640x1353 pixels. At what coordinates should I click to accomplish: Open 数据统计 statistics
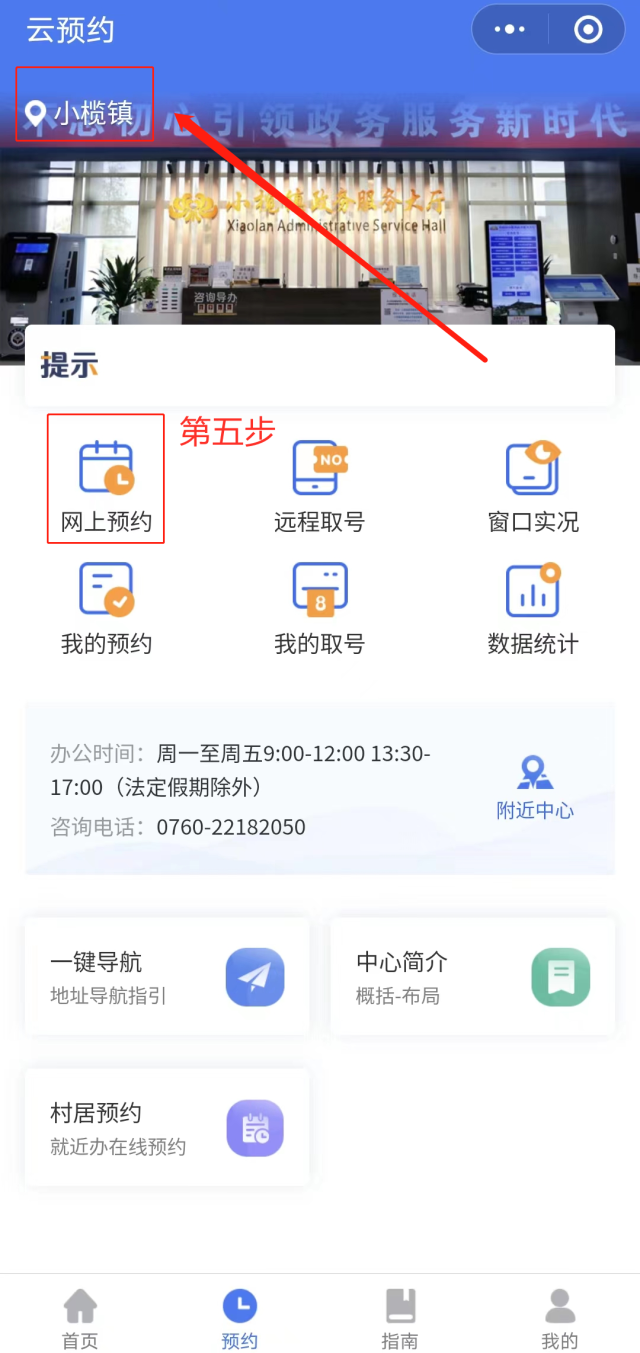coord(533,608)
